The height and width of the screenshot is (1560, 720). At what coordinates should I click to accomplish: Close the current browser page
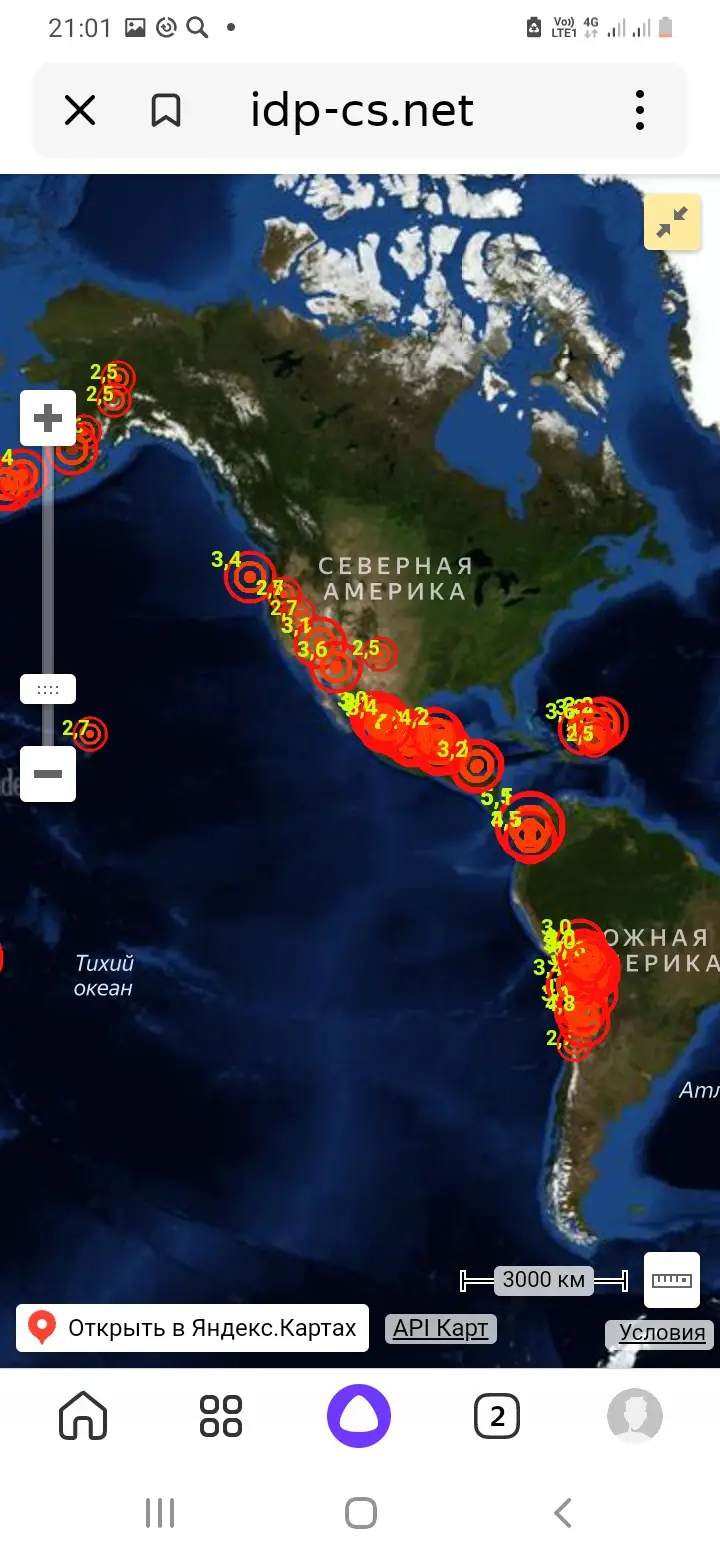point(80,110)
